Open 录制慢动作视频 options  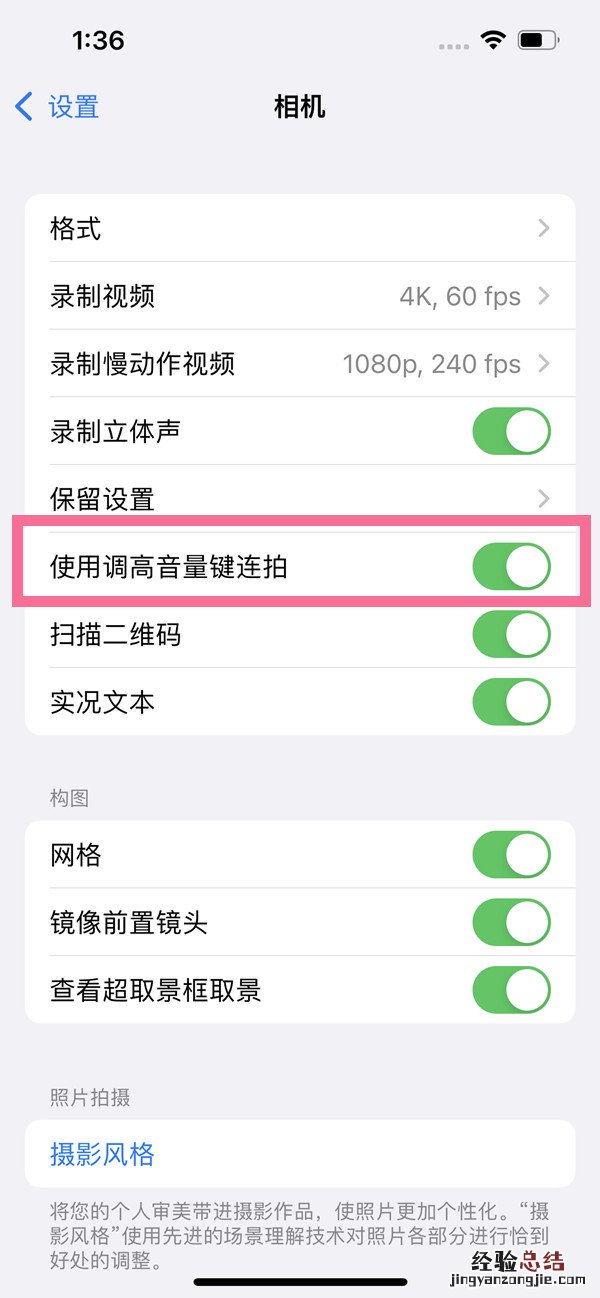(x=300, y=364)
